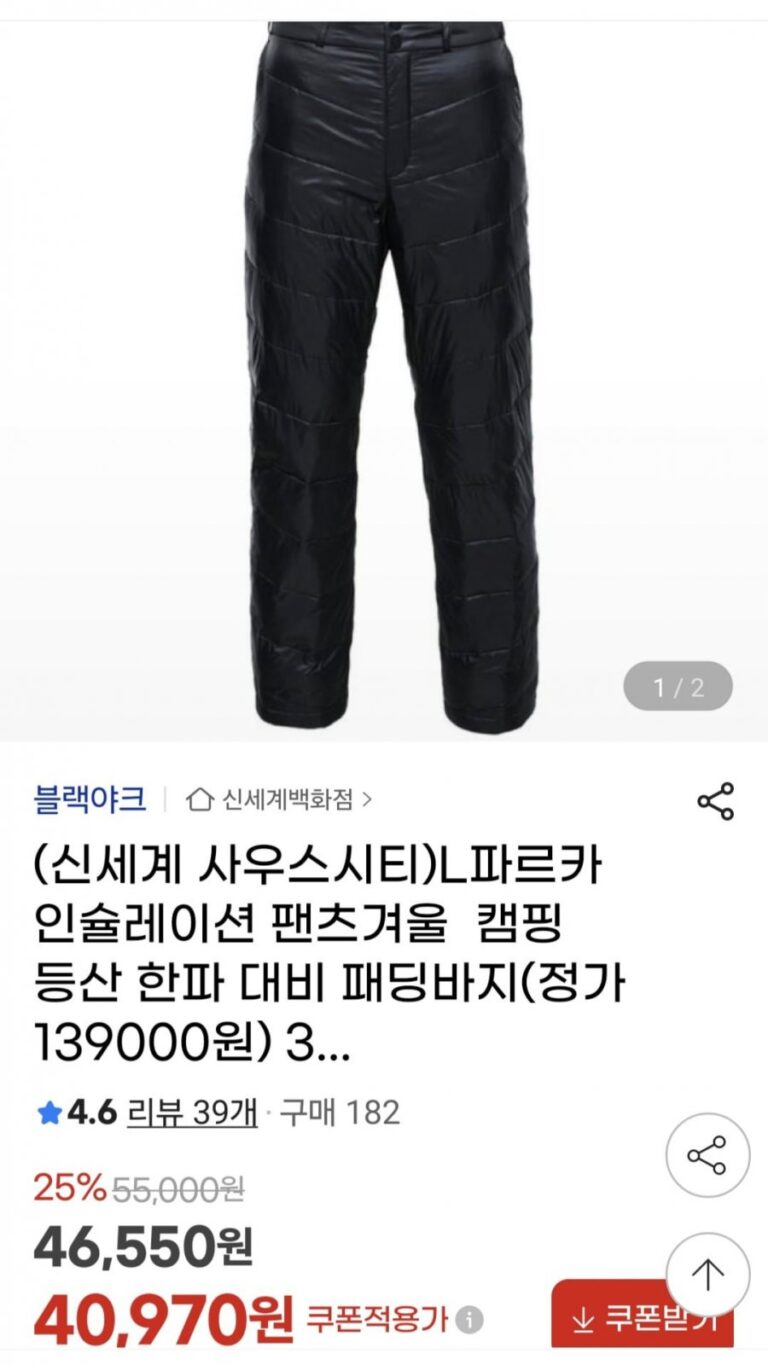The width and height of the screenshot is (768, 1365).
Task: Open the 블랙야크 brand link
Action: (90, 799)
